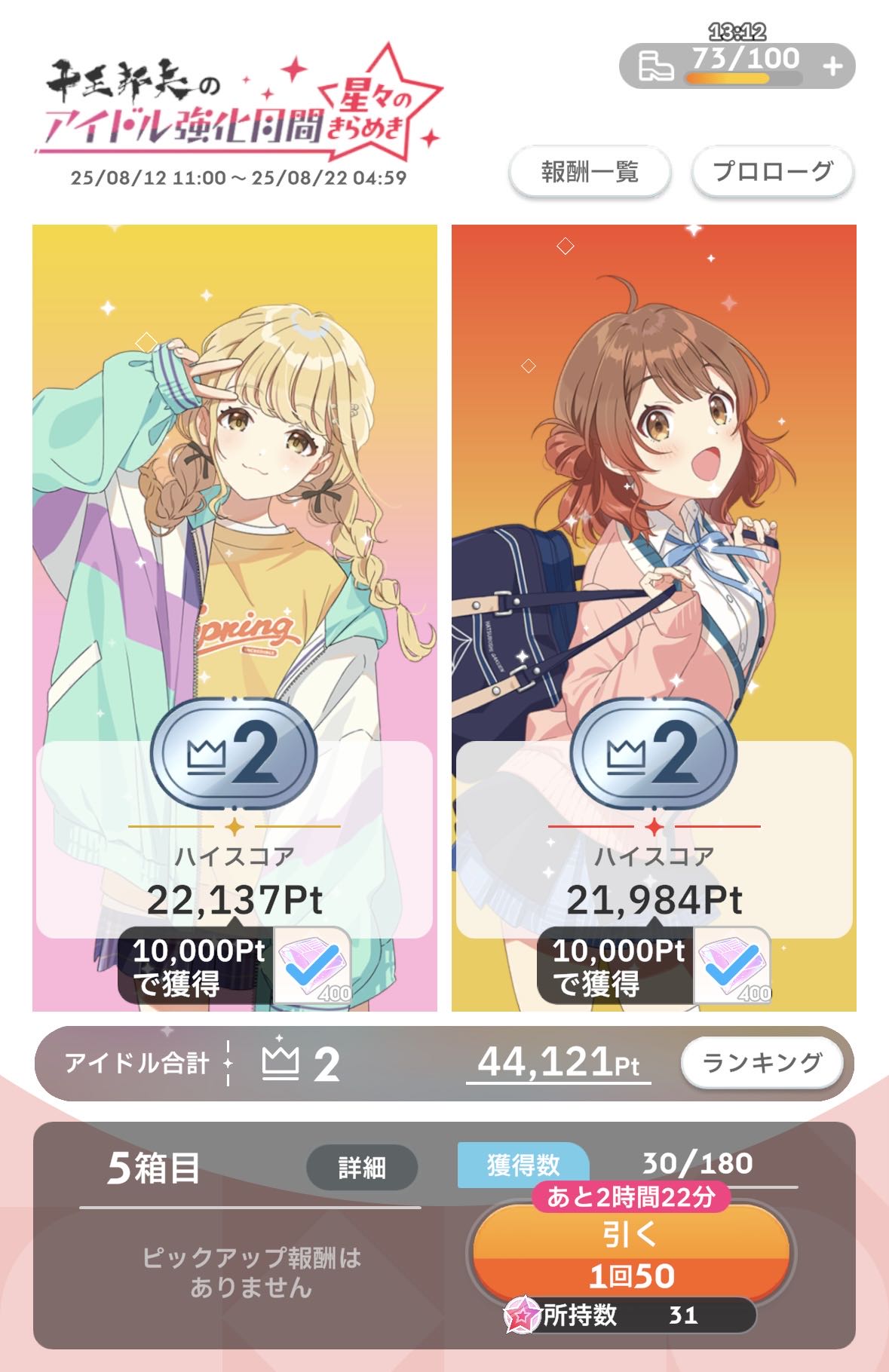The height and width of the screenshot is (1372, 889).
Task: Tap 引く to draw for 50
Action: 630,1254
